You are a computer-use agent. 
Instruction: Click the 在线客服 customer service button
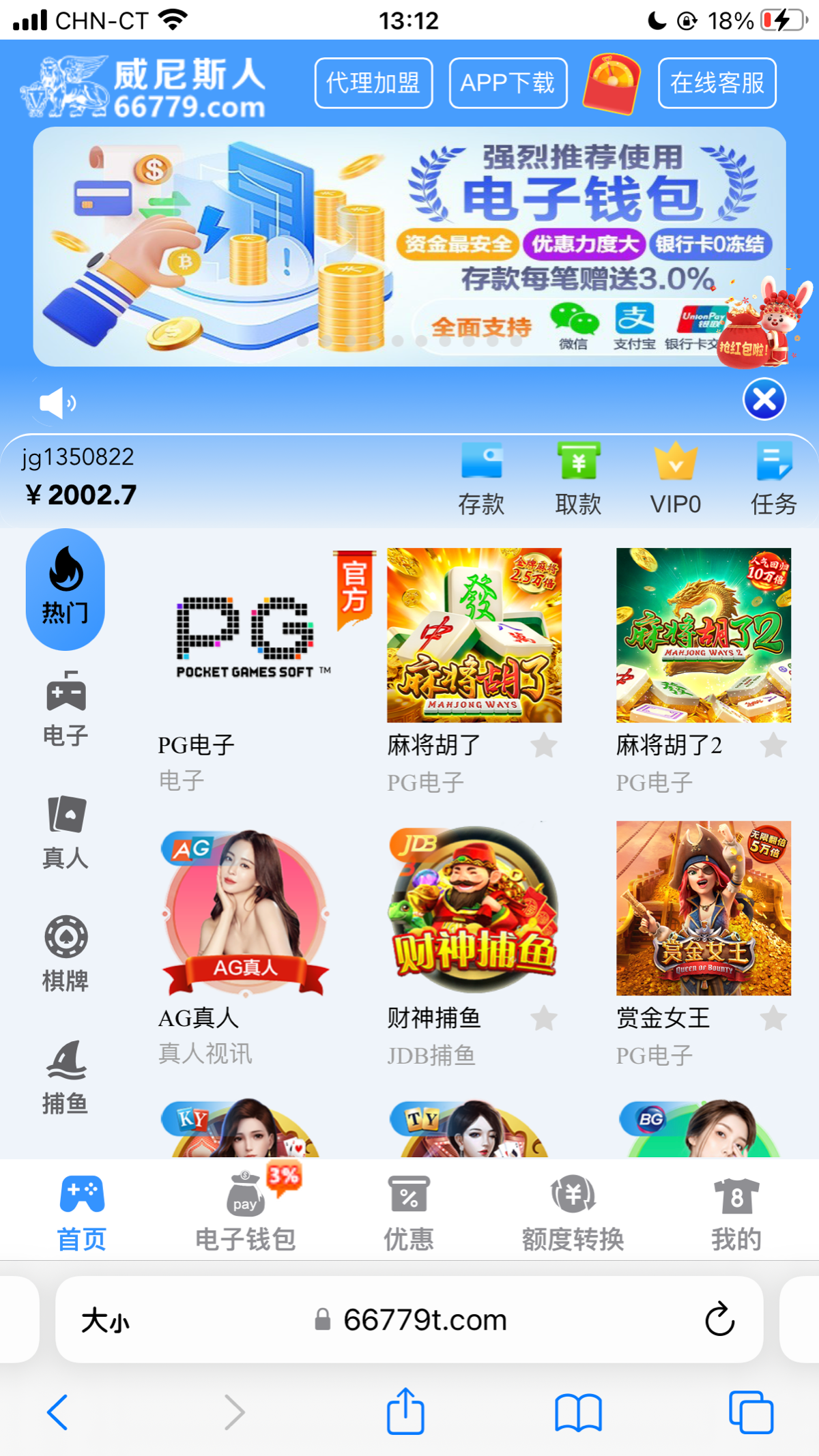tap(716, 83)
